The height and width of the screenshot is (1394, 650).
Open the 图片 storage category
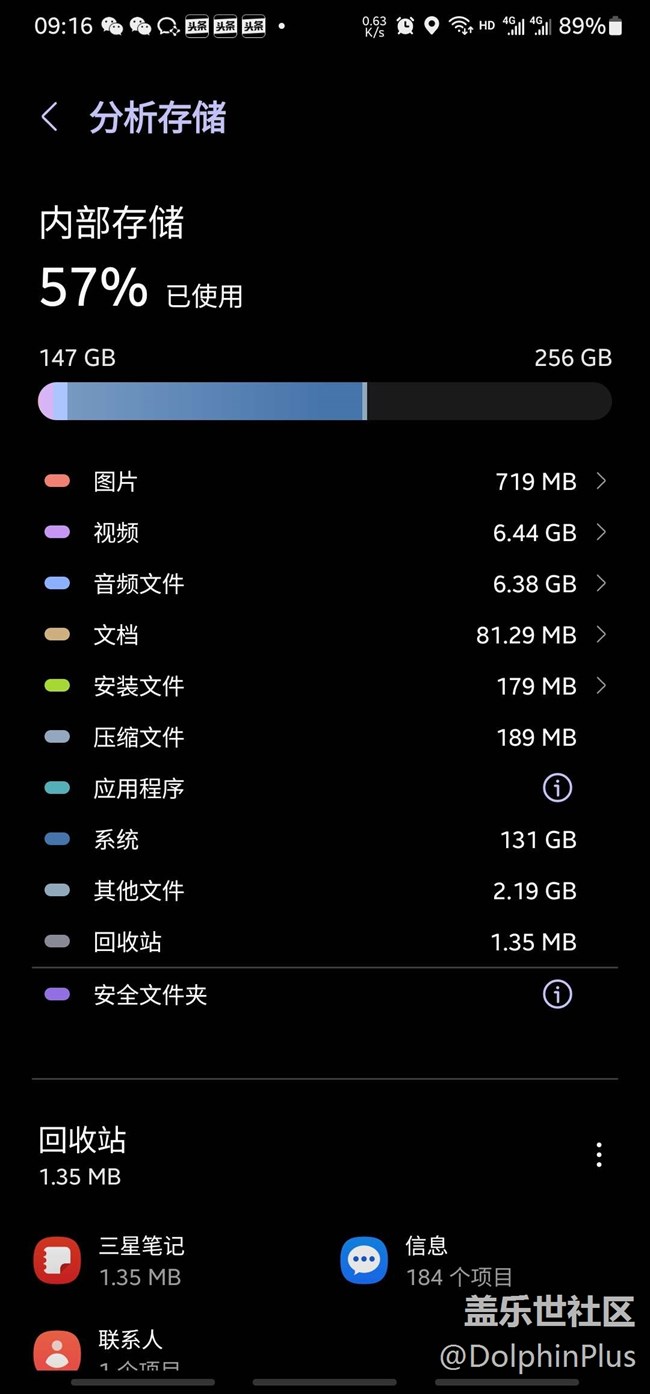[325, 482]
